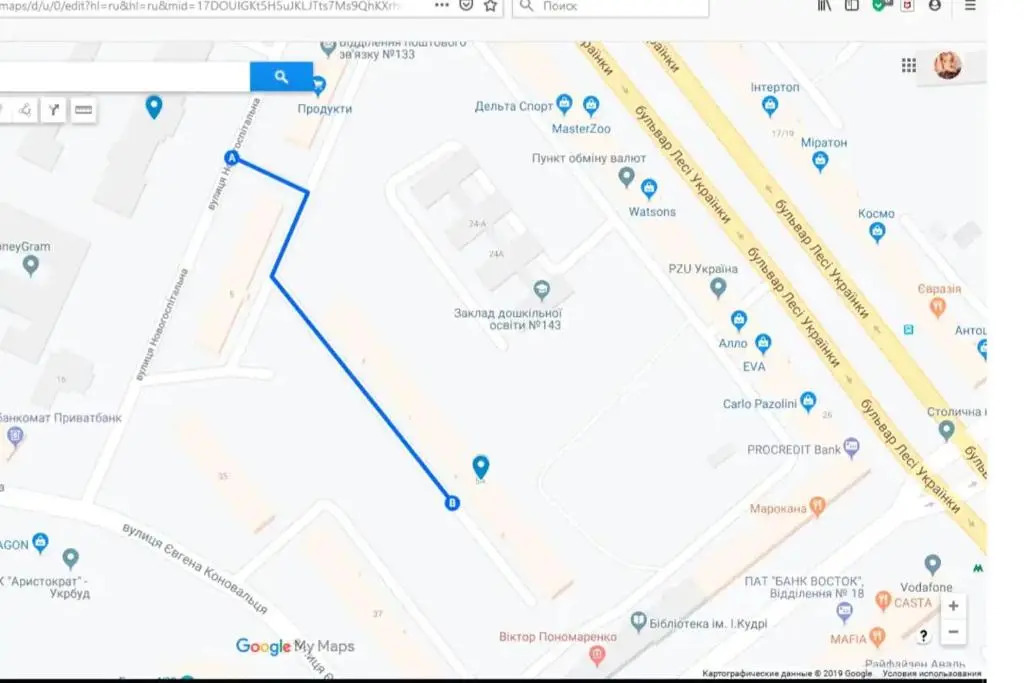1024x683 pixels.
Task: Tap the blue map search button
Action: tap(281, 76)
